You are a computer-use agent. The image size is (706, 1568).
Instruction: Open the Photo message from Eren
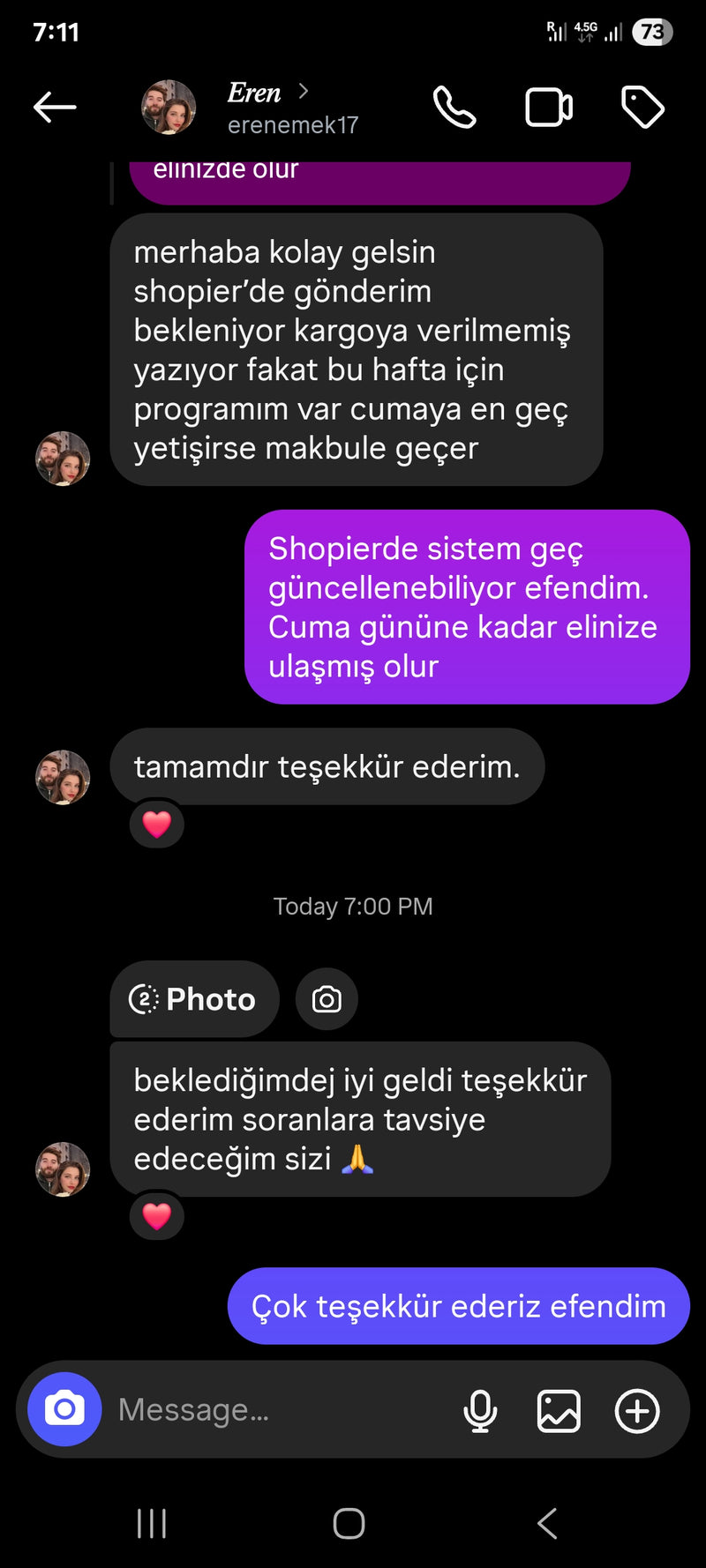pos(194,999)
